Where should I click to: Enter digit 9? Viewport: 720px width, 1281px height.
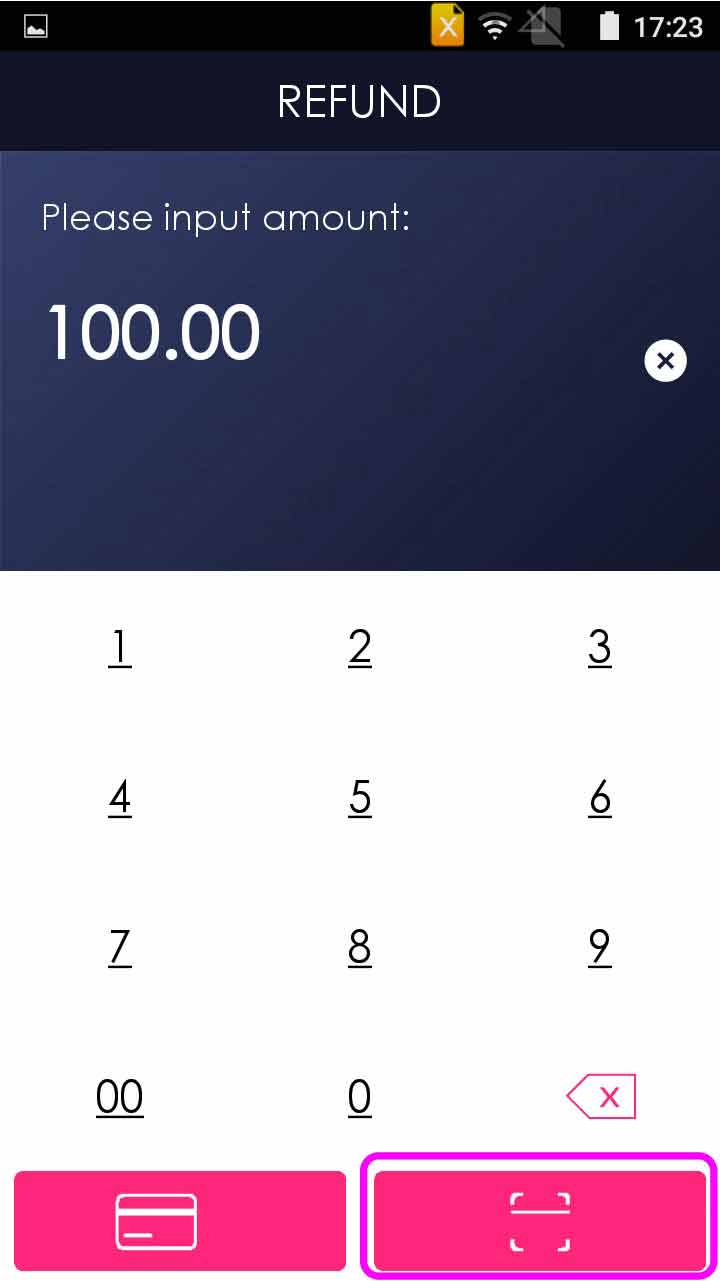click(600, 947)
